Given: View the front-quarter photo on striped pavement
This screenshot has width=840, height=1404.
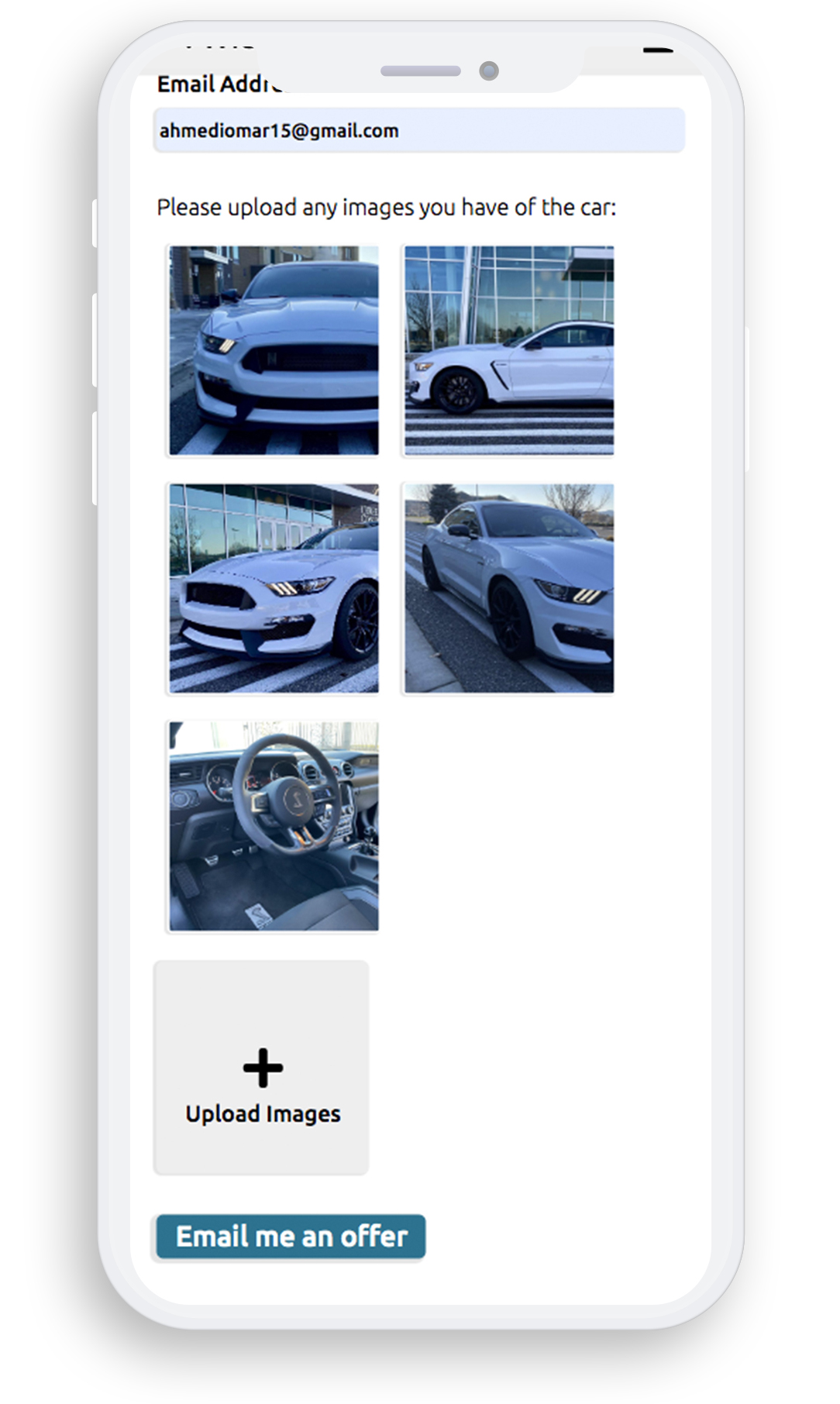Looking at the screenshot, I should point(274,588).
